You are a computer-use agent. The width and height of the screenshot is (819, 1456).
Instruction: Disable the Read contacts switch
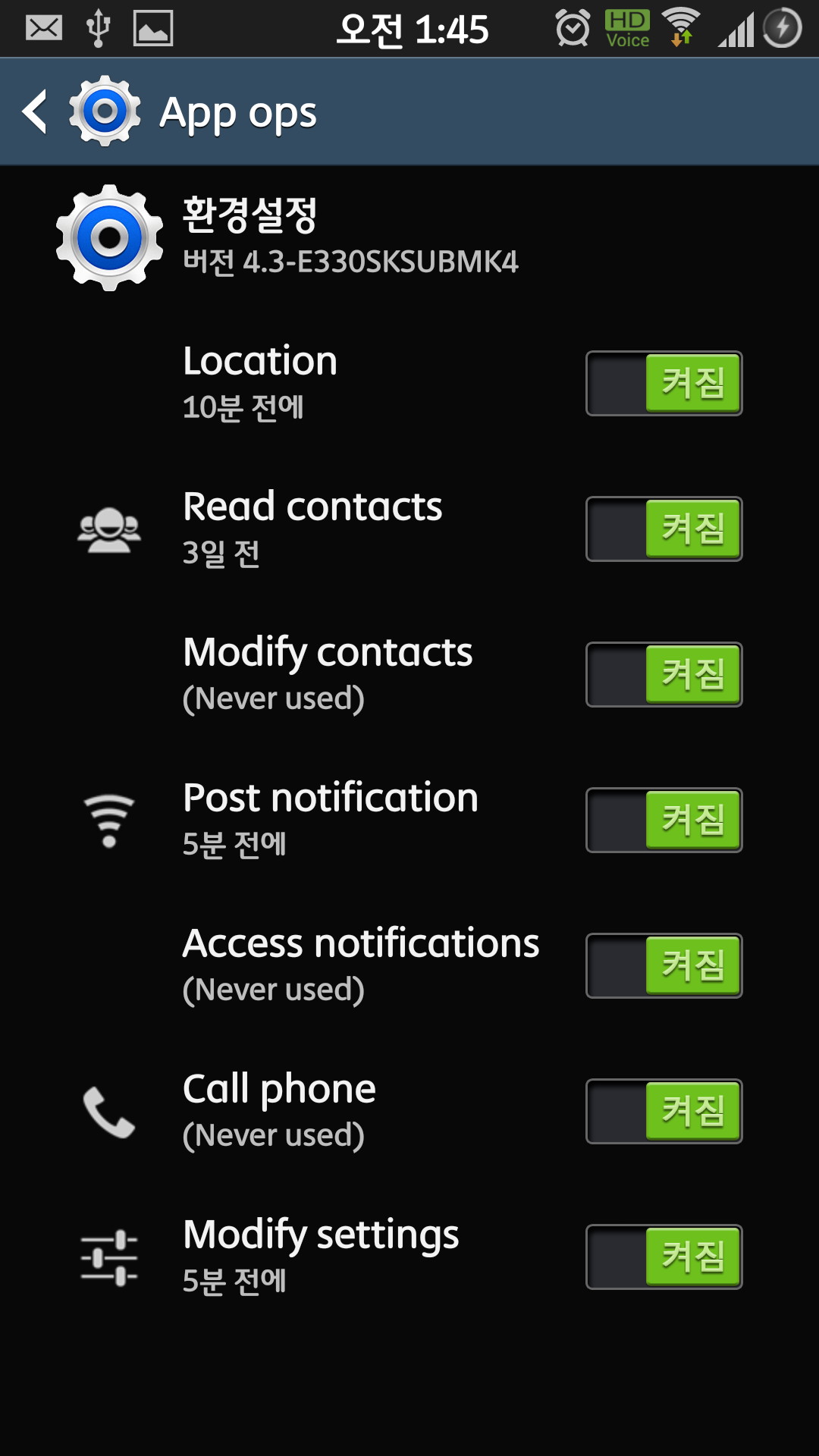point(664,529)
